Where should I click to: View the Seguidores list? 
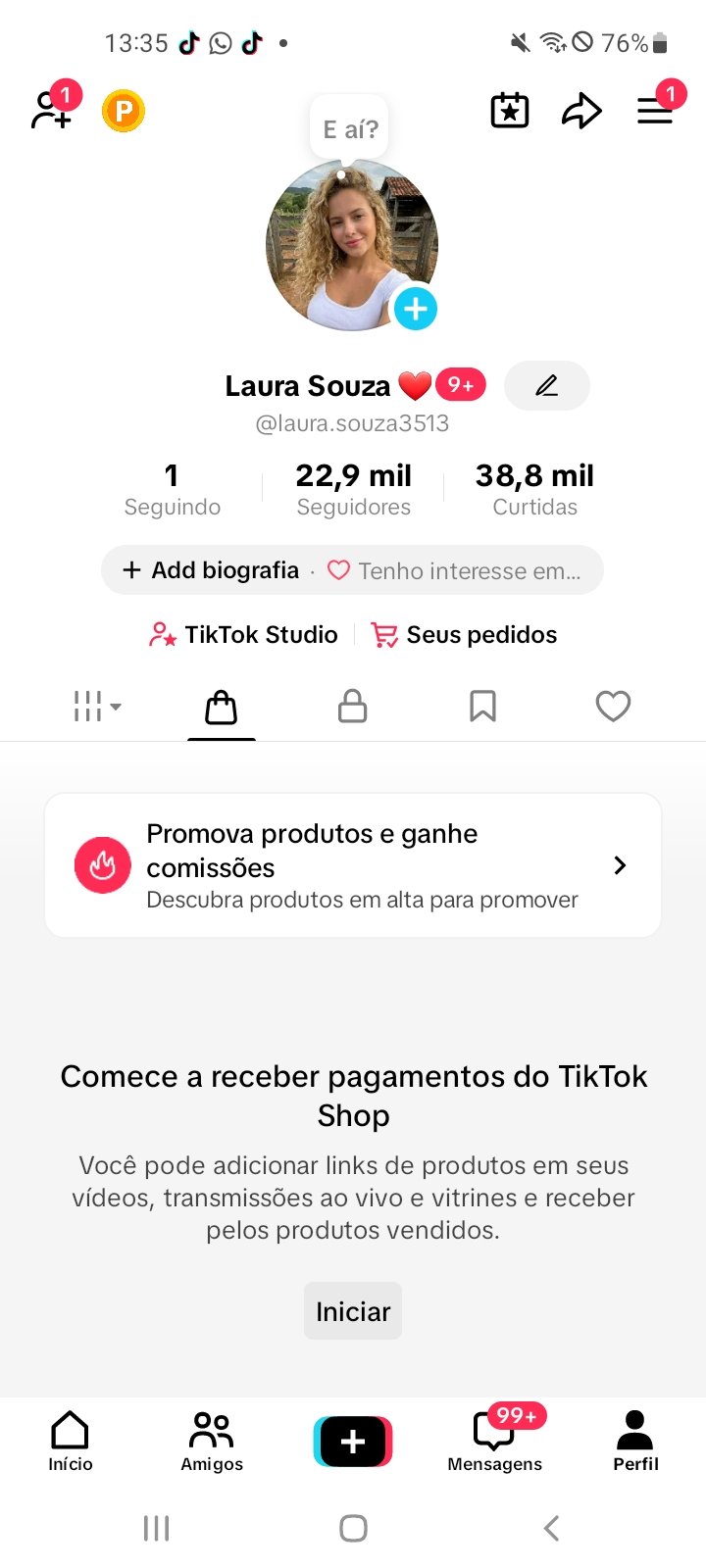[x=353, y=489]
